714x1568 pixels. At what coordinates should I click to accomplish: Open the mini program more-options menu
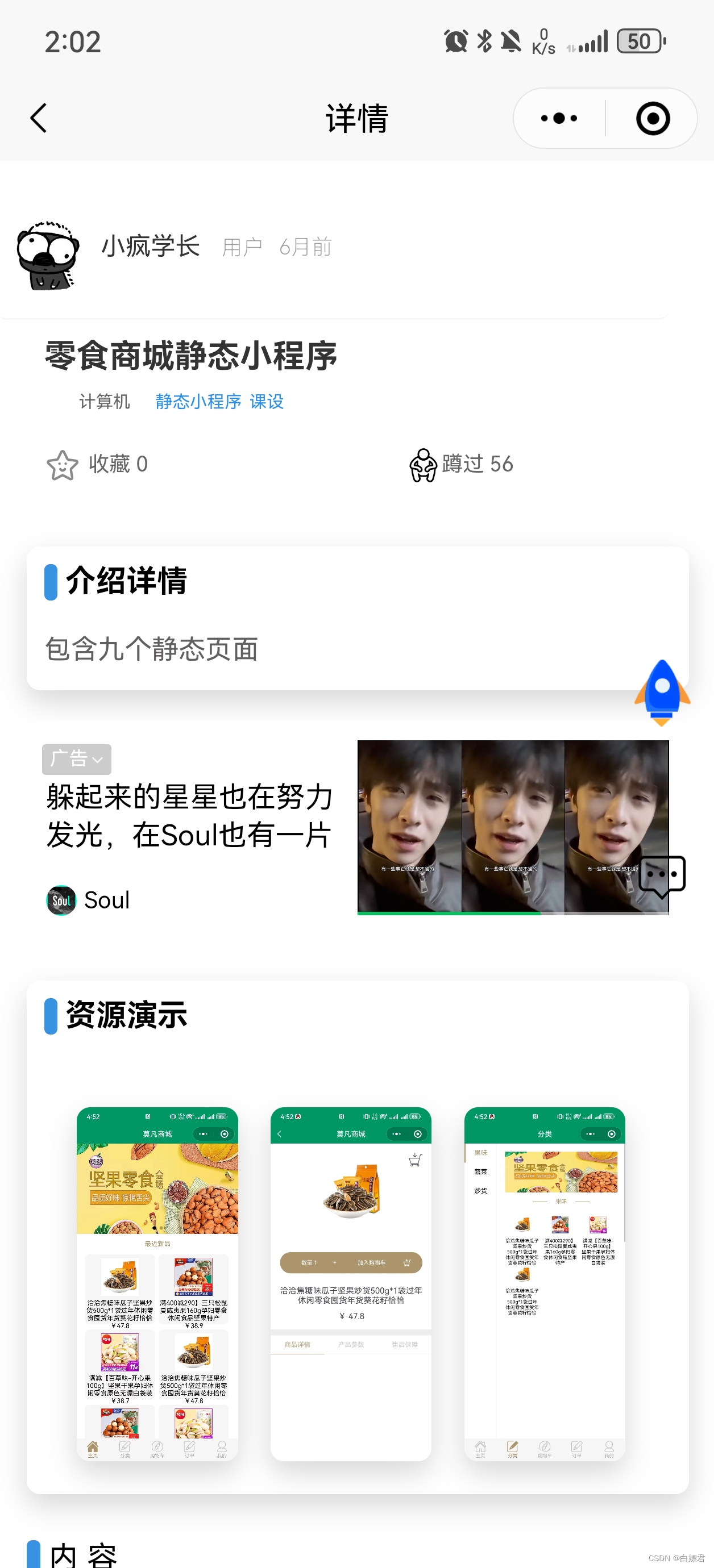coord(559,118)
